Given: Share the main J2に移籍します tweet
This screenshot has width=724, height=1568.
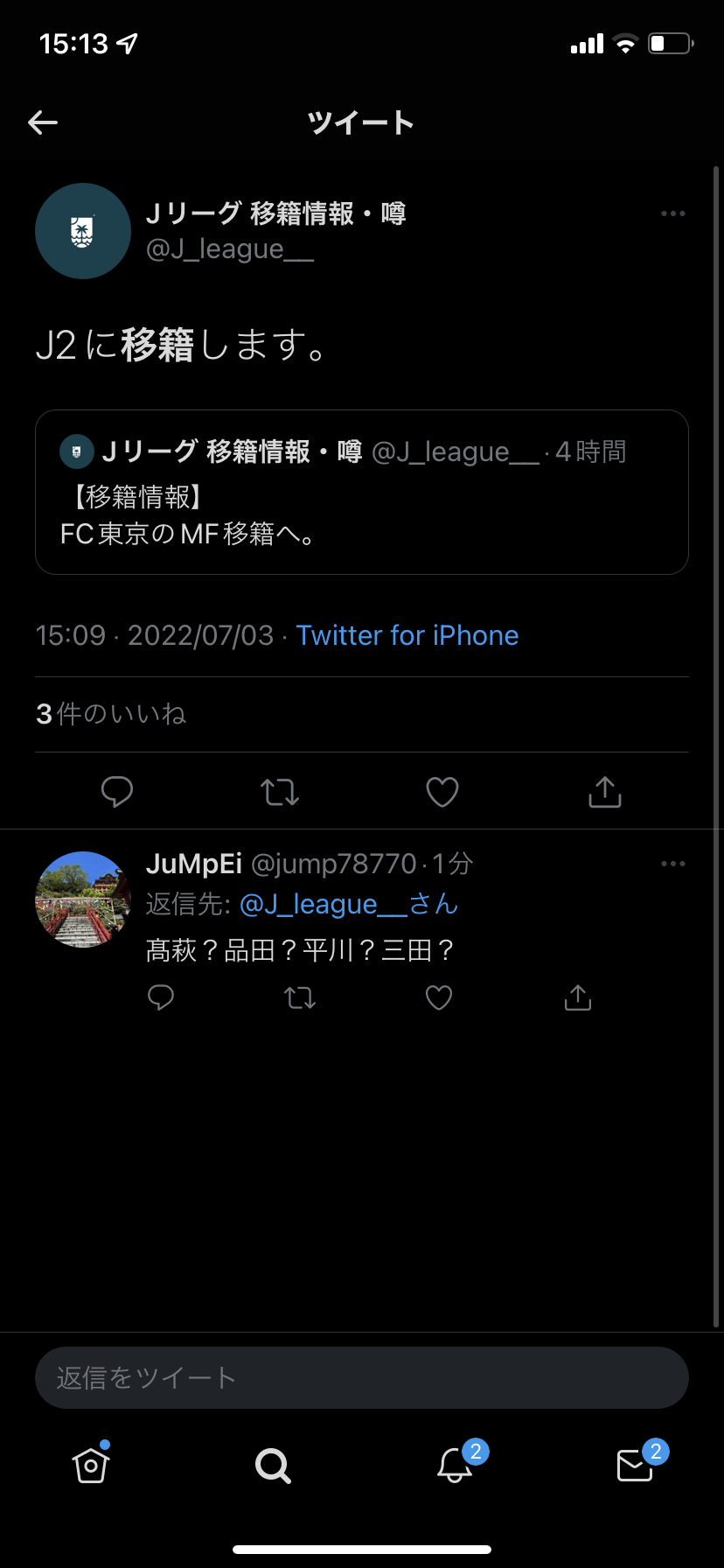Looking at the screenshot, I should coord(605,792).
